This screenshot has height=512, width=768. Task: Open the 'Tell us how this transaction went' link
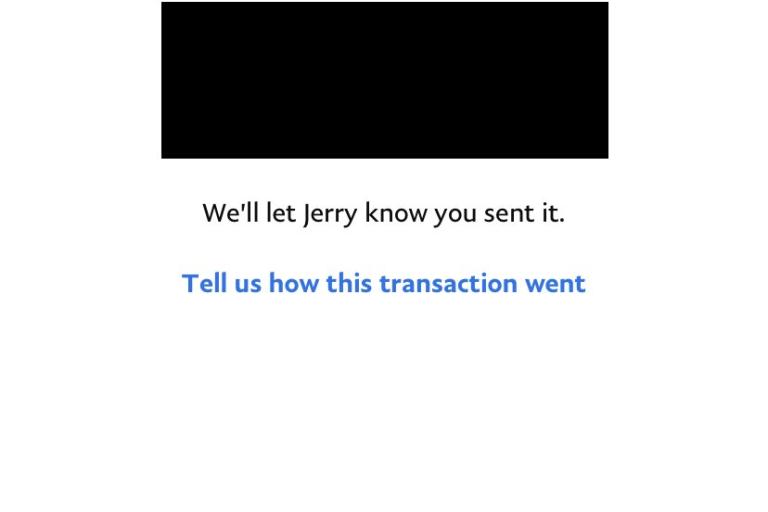point(383,284)
